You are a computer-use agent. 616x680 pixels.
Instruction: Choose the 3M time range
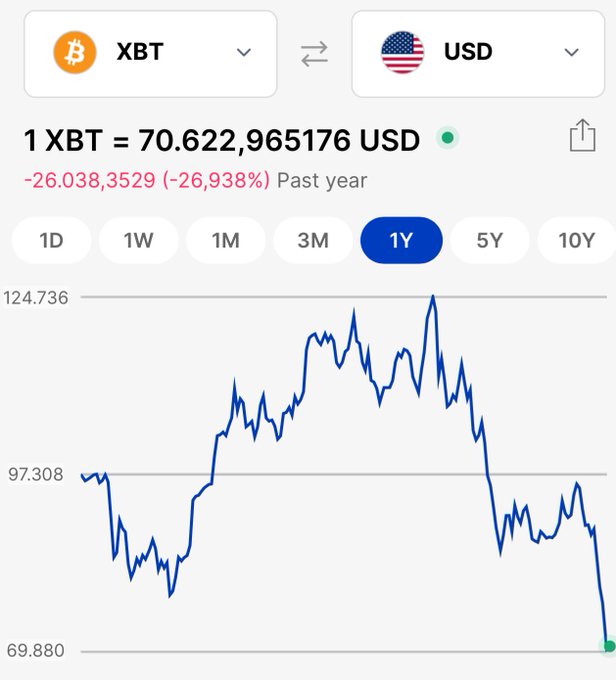[x=313, y=240]
